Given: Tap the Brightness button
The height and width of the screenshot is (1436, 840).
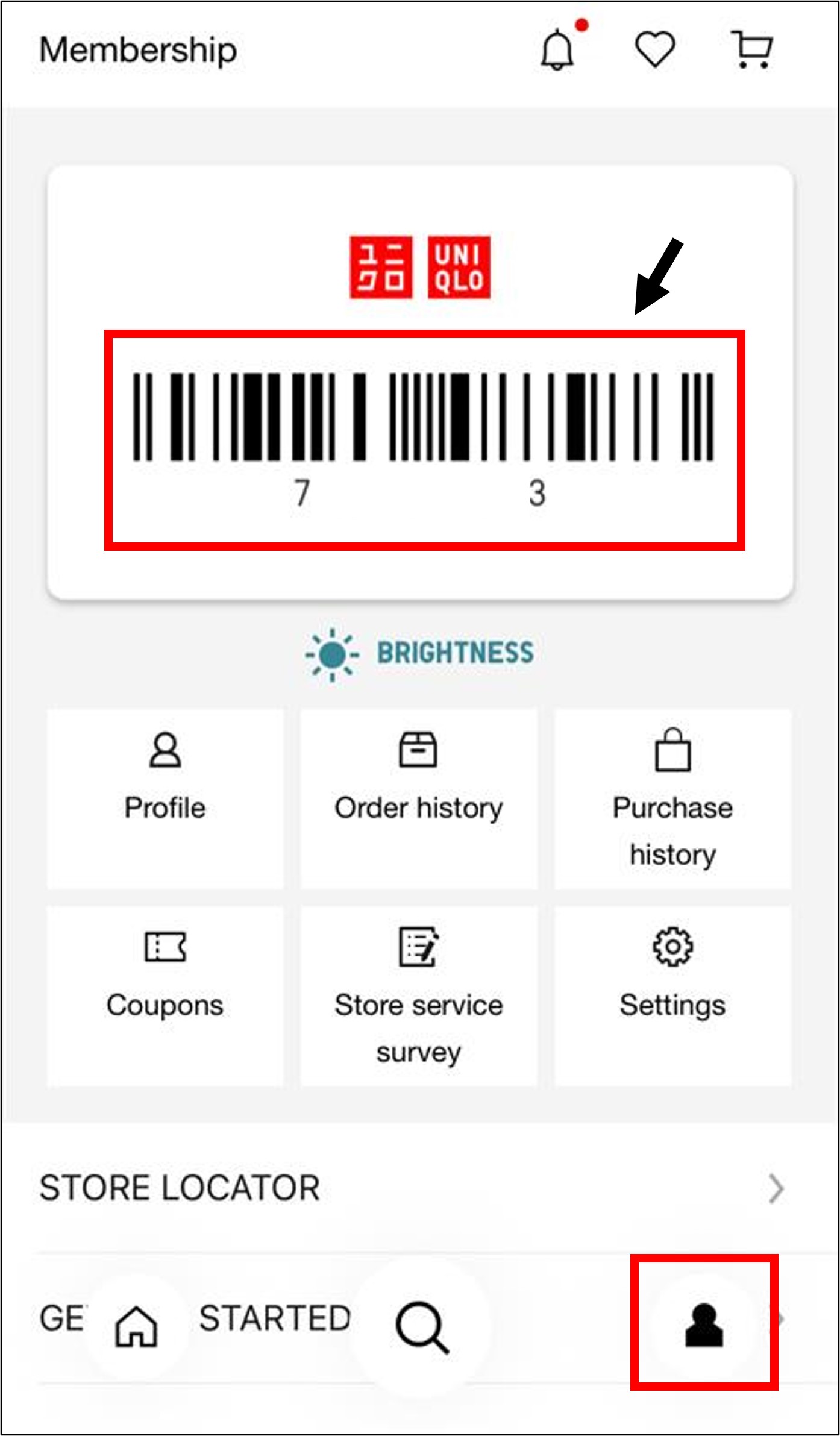Looking at the screenshot, I should (420, 654).
